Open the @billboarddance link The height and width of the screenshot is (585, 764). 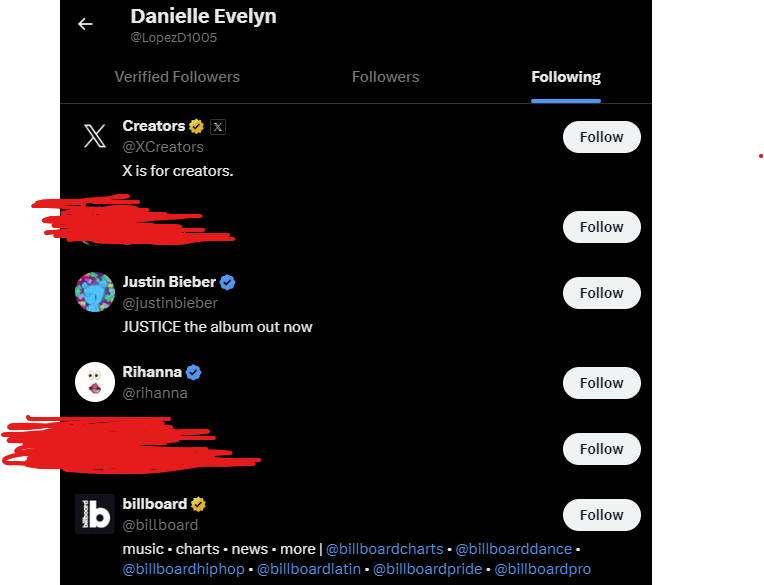pyautogui.click(x=513, y=549)
